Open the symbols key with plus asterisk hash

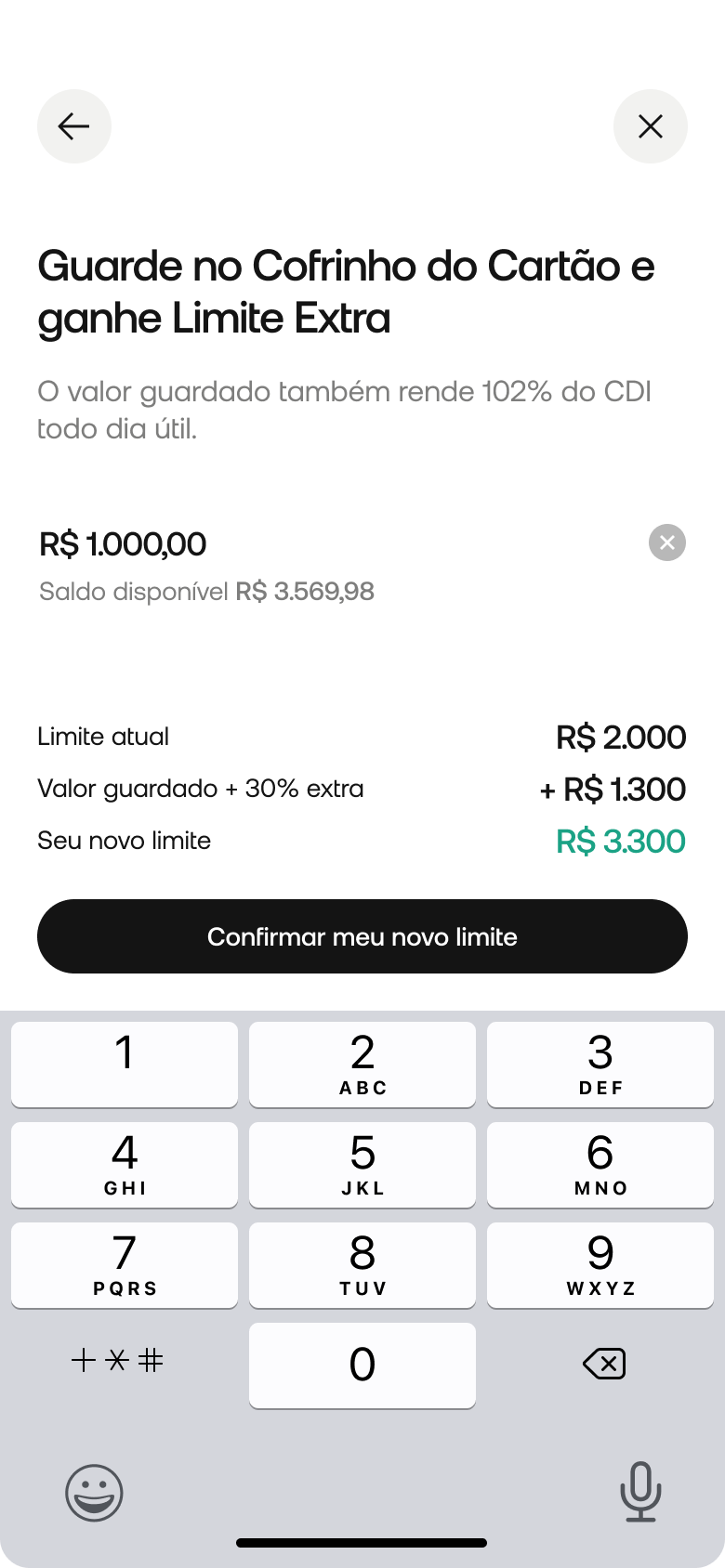pyautogui.click(x=118, y=1361)
